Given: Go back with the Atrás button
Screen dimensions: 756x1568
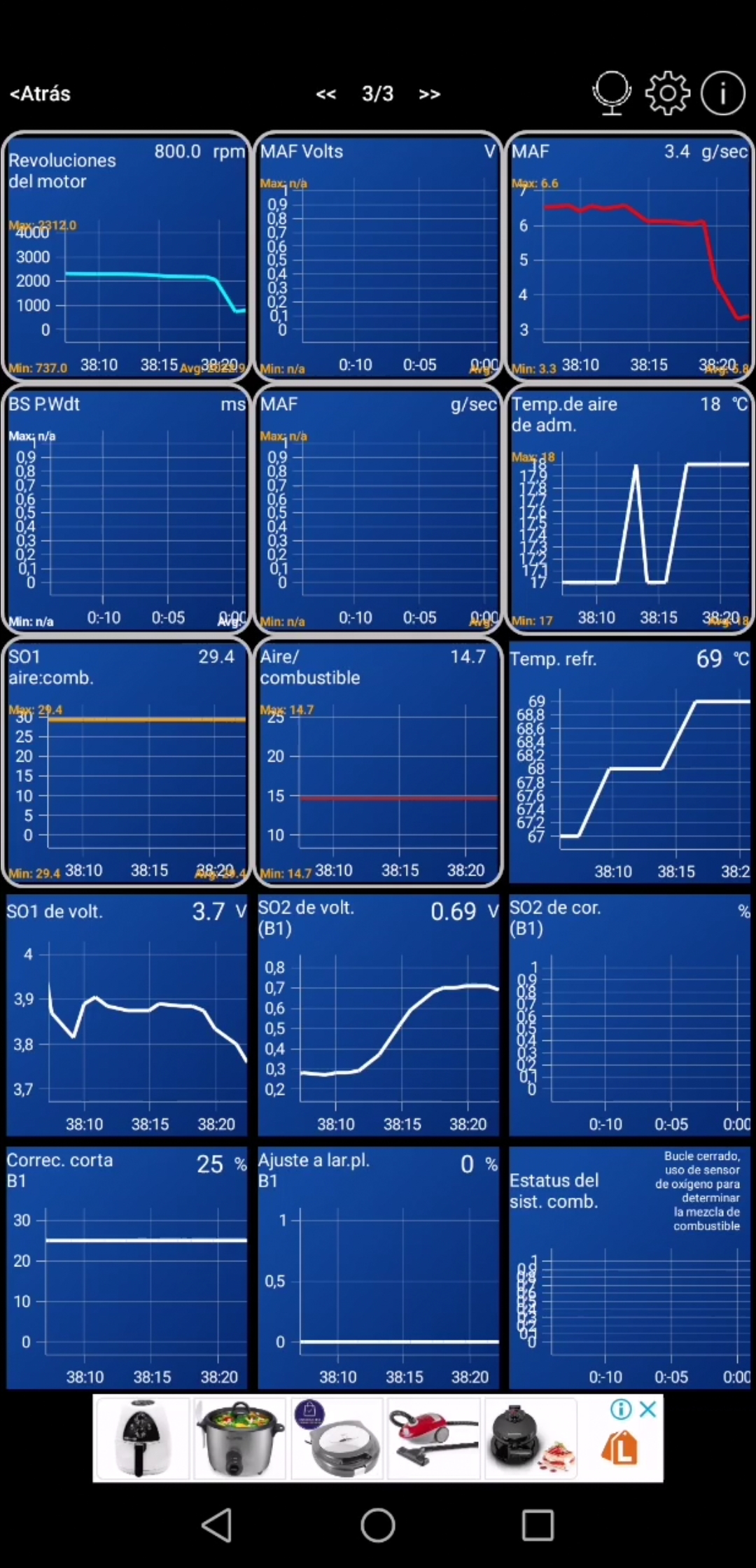Looking at the screenshot, I should pos(41,94).
